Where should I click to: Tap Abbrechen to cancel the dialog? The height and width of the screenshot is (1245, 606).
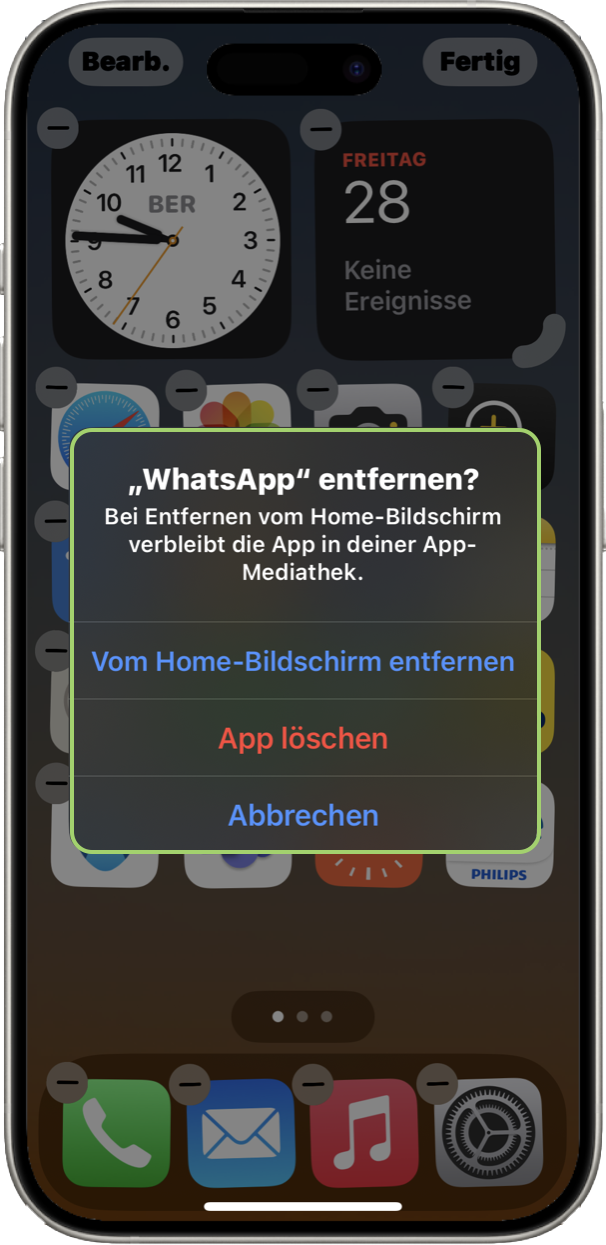pos(303,815)
